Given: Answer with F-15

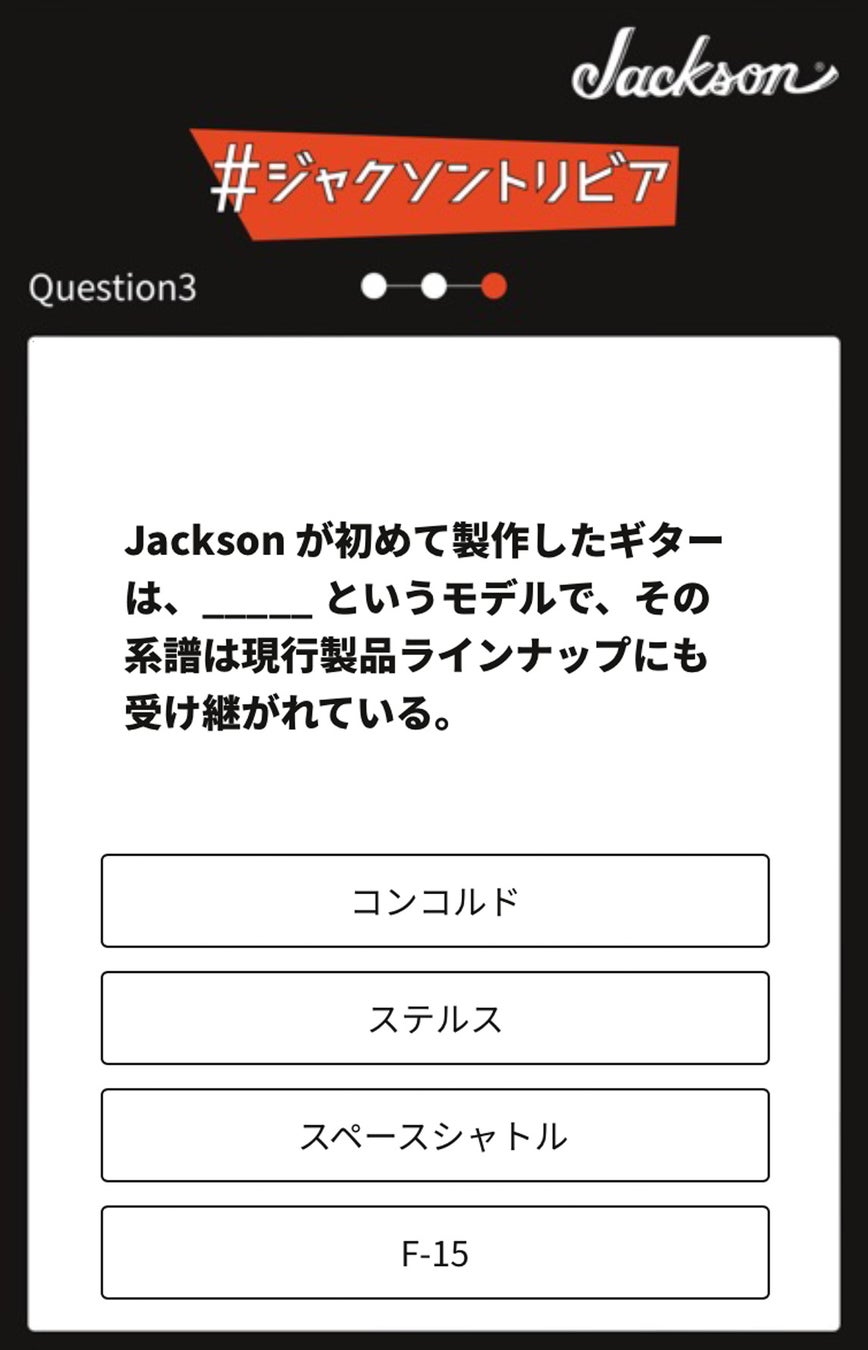Looking at the screenshot, I should (434, 1252).
